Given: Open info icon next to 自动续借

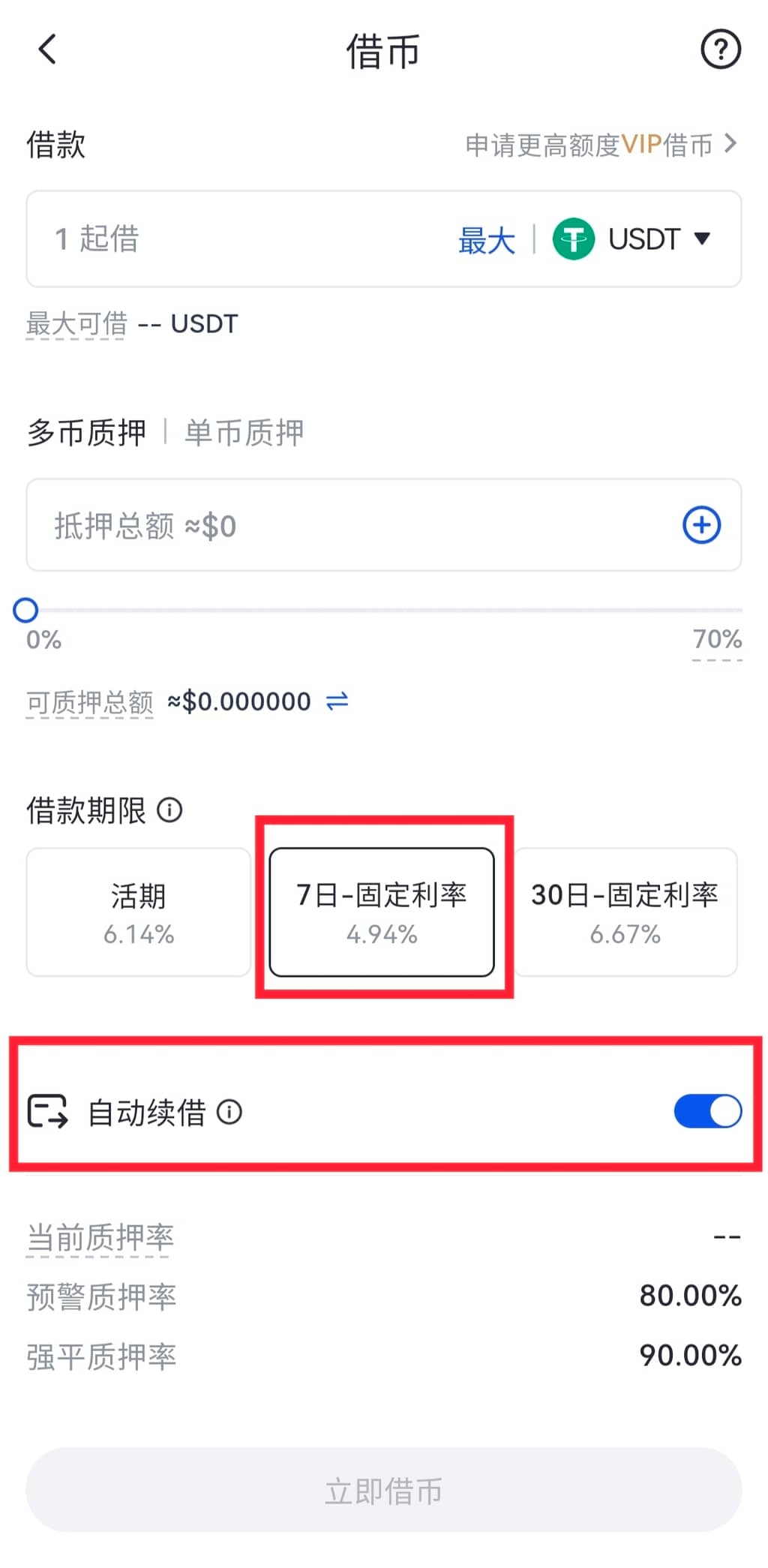Looking at the screenshot, I should coord(229,1112).
